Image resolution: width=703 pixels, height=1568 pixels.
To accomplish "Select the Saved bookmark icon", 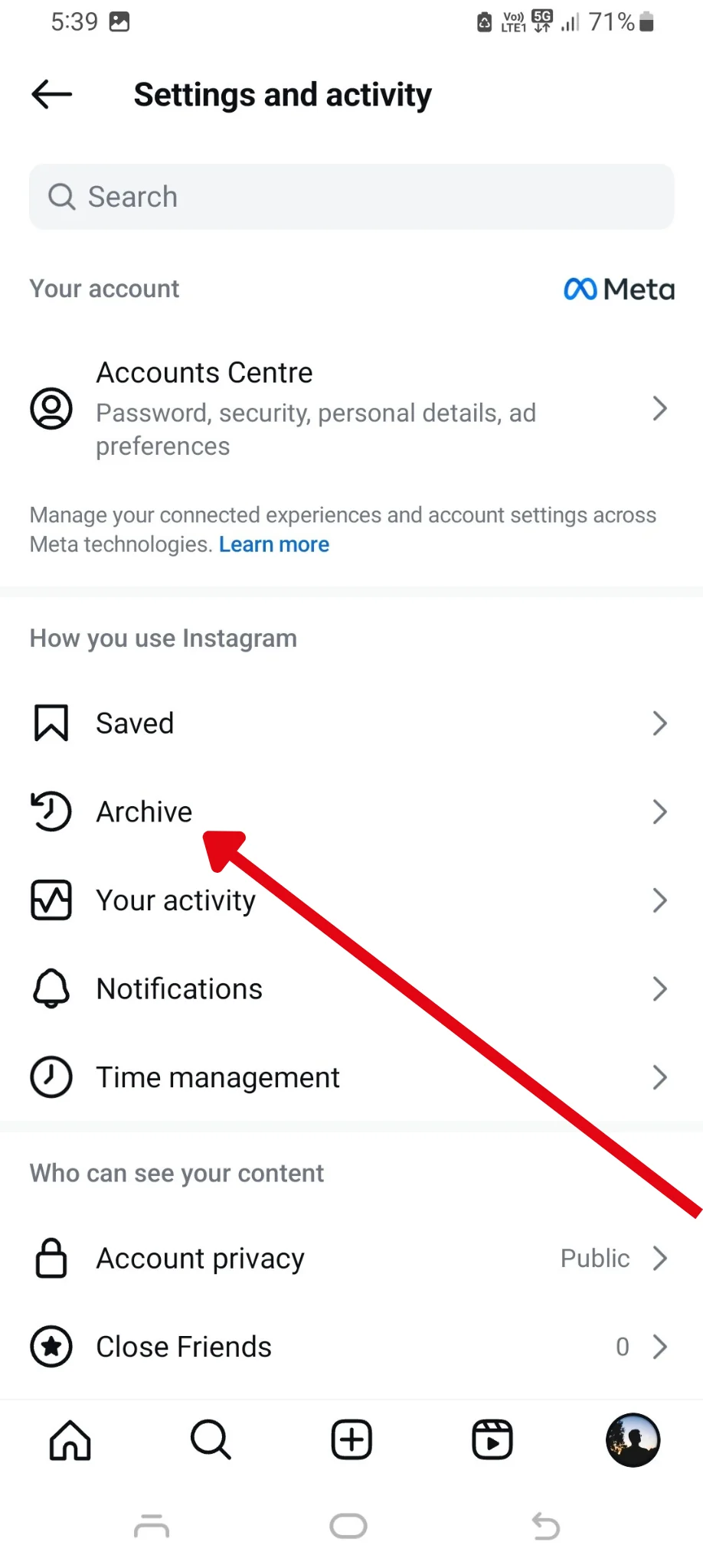I will 50,722.
